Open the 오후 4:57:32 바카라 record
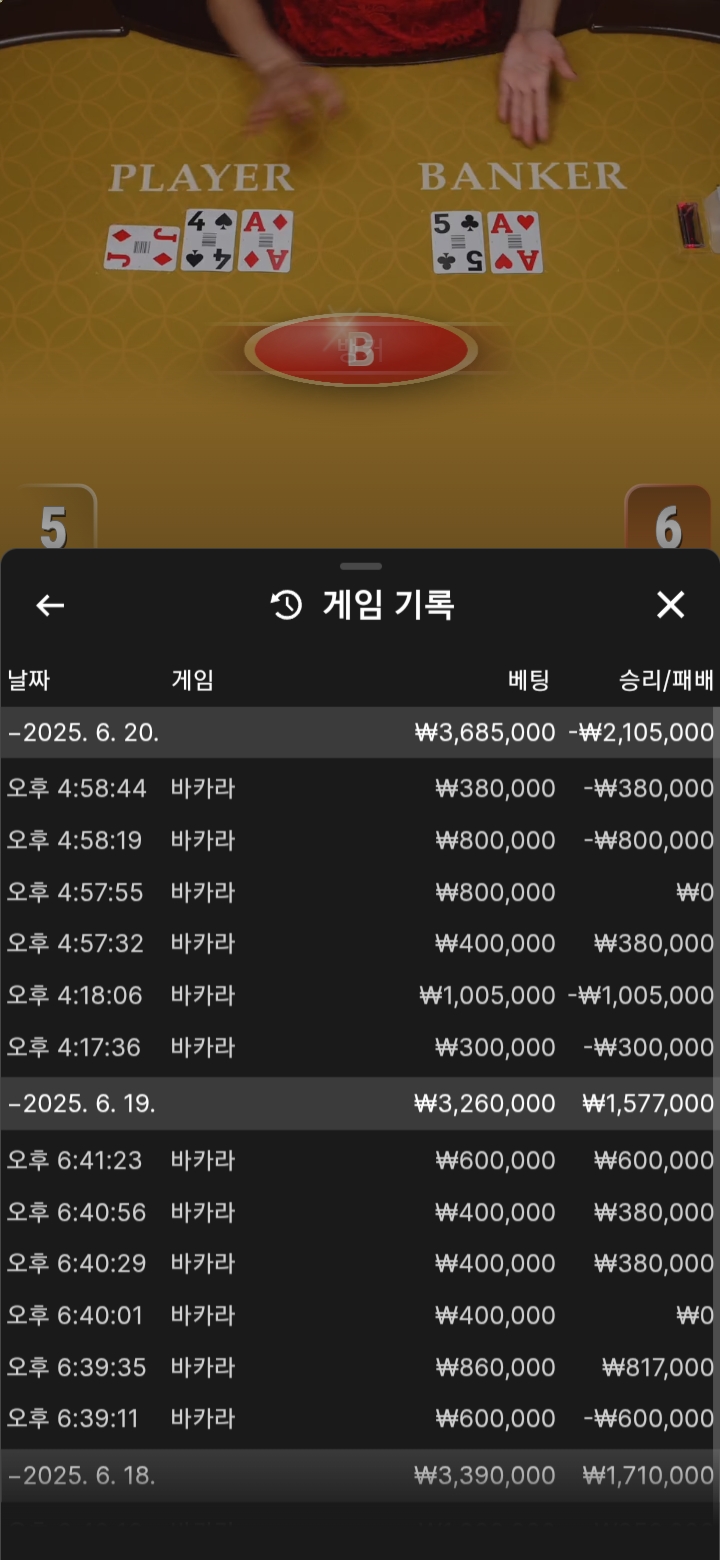The height and width of the screenshot is (1560, 720). (360, 944)
